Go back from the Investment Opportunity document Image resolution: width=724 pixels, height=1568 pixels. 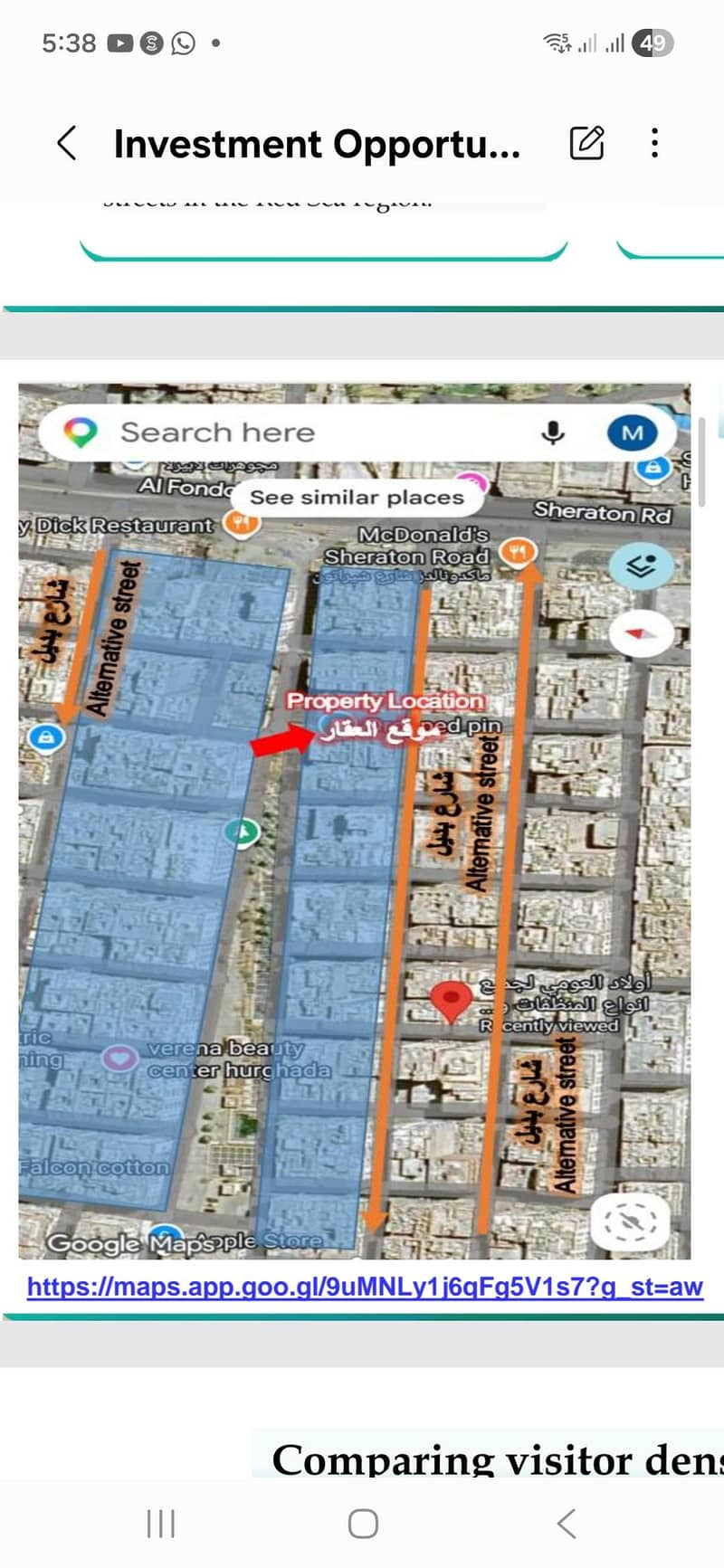pos(66,143)
